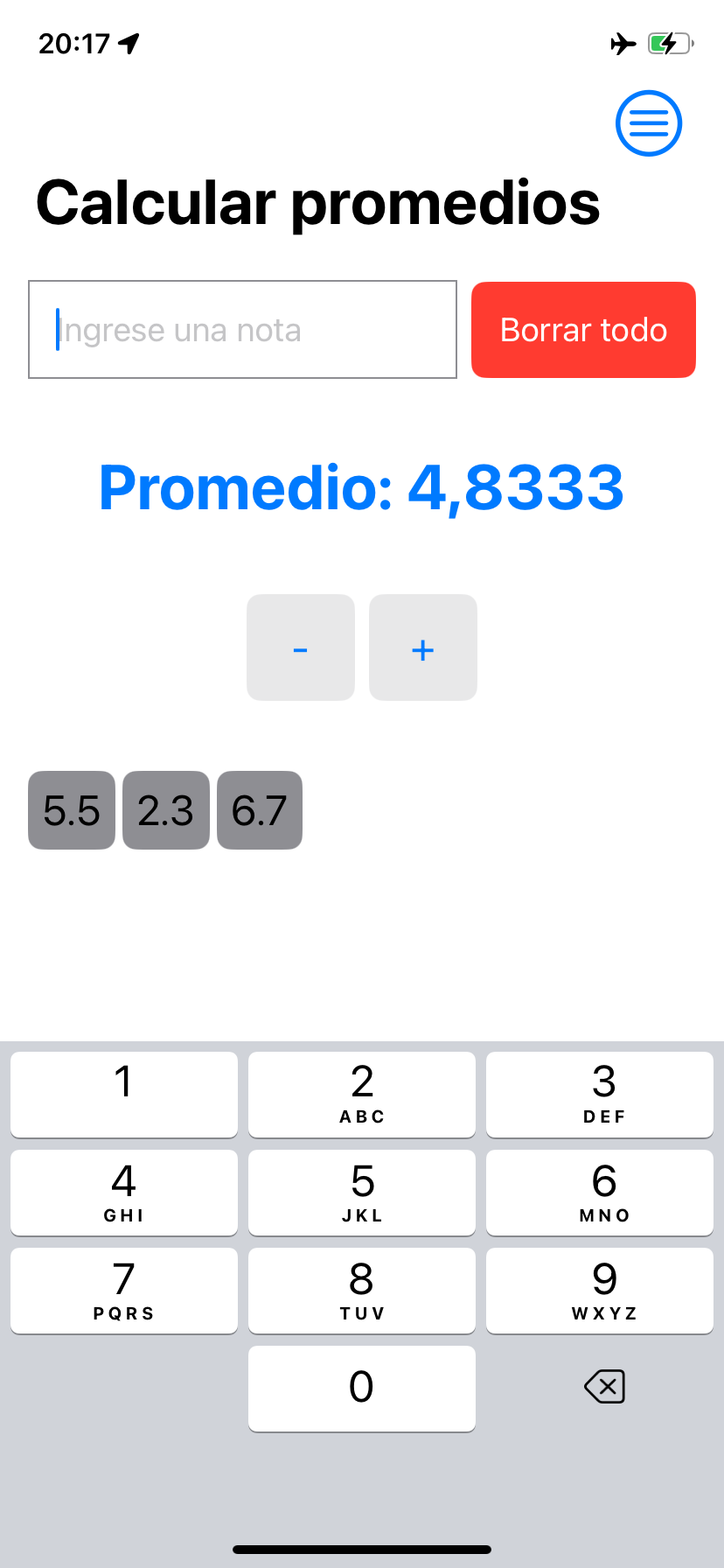Tap the minus stepper button
The width and height of the screenshot is (724, 1568).
pos(301,647)
